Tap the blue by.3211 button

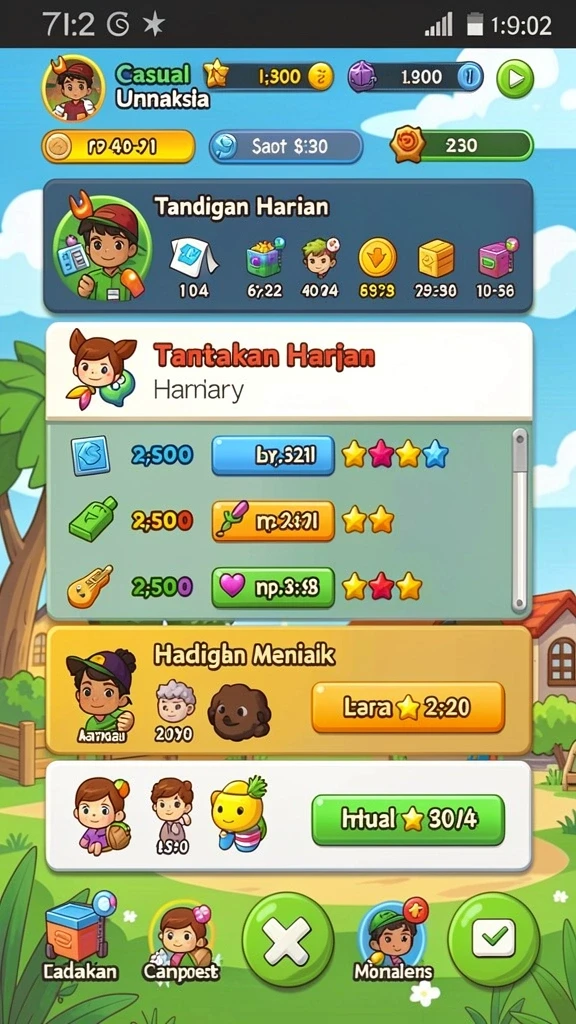tap(273, 455)
